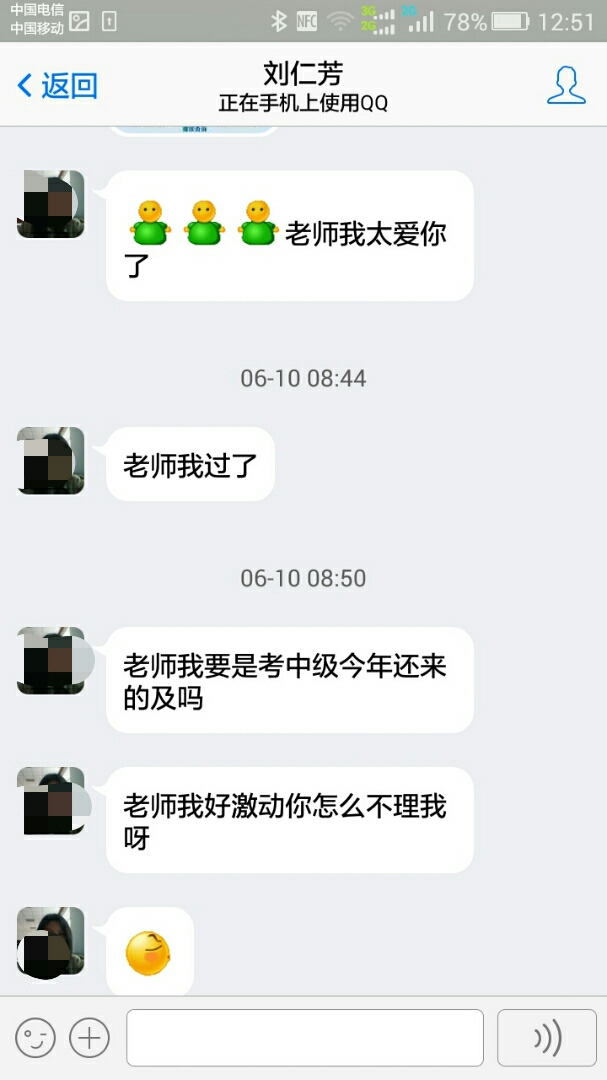The height and width of the screenshot is (1080, 607).
Task: Go back using the 返回 button
Action: [x=57, y=85]
